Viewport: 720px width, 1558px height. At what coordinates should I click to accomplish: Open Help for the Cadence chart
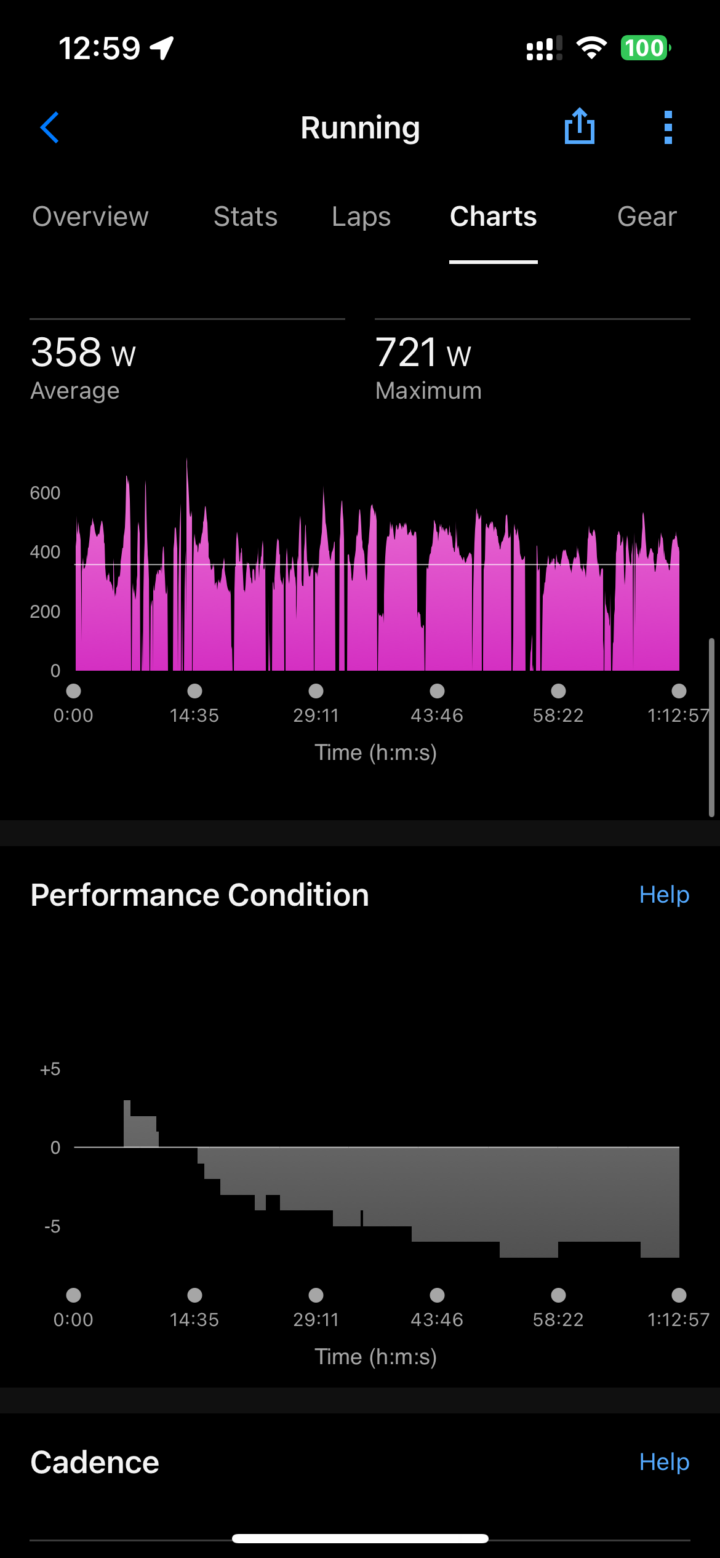point(664,1462)
